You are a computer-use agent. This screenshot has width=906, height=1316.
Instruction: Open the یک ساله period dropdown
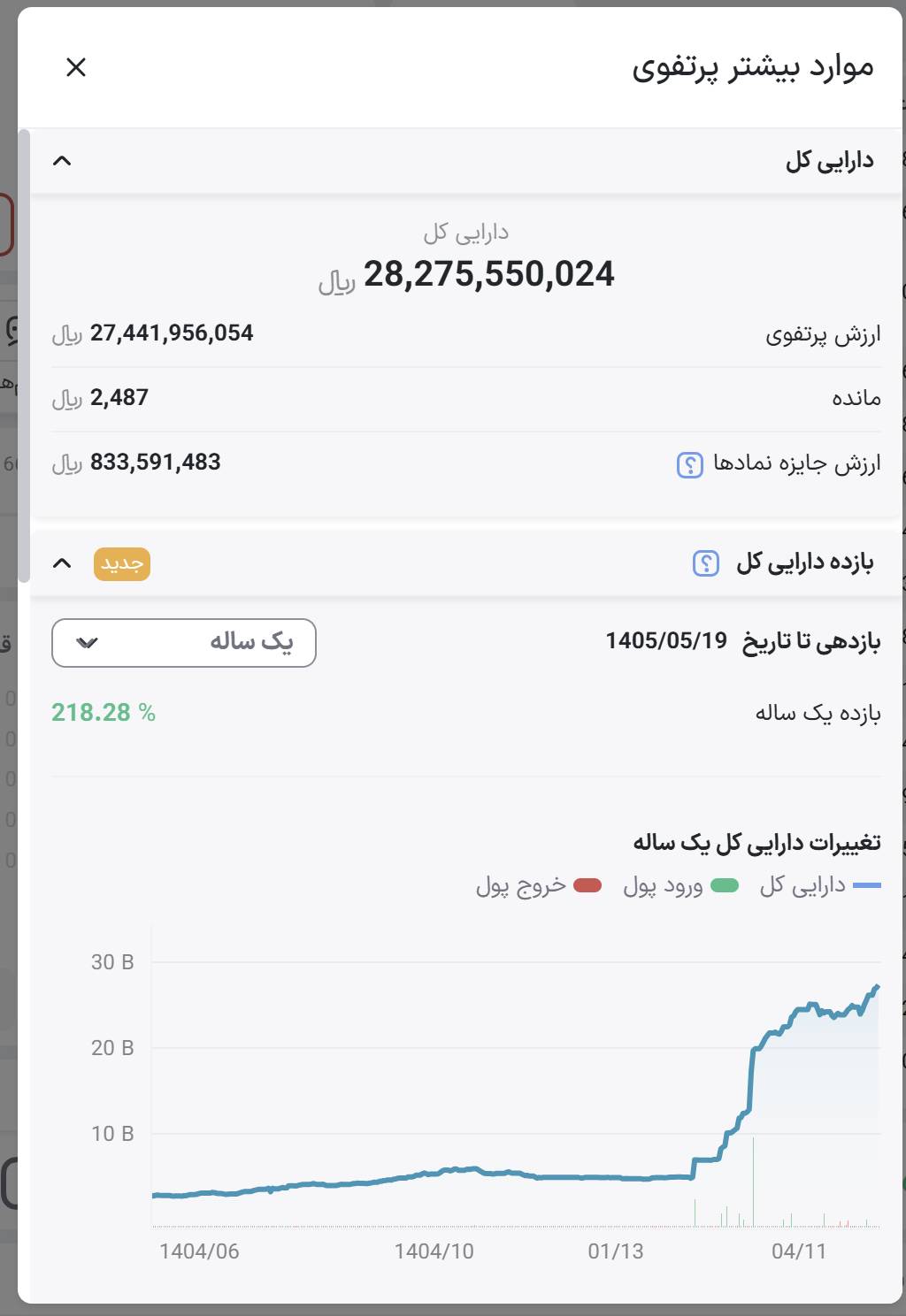point(184,642)
